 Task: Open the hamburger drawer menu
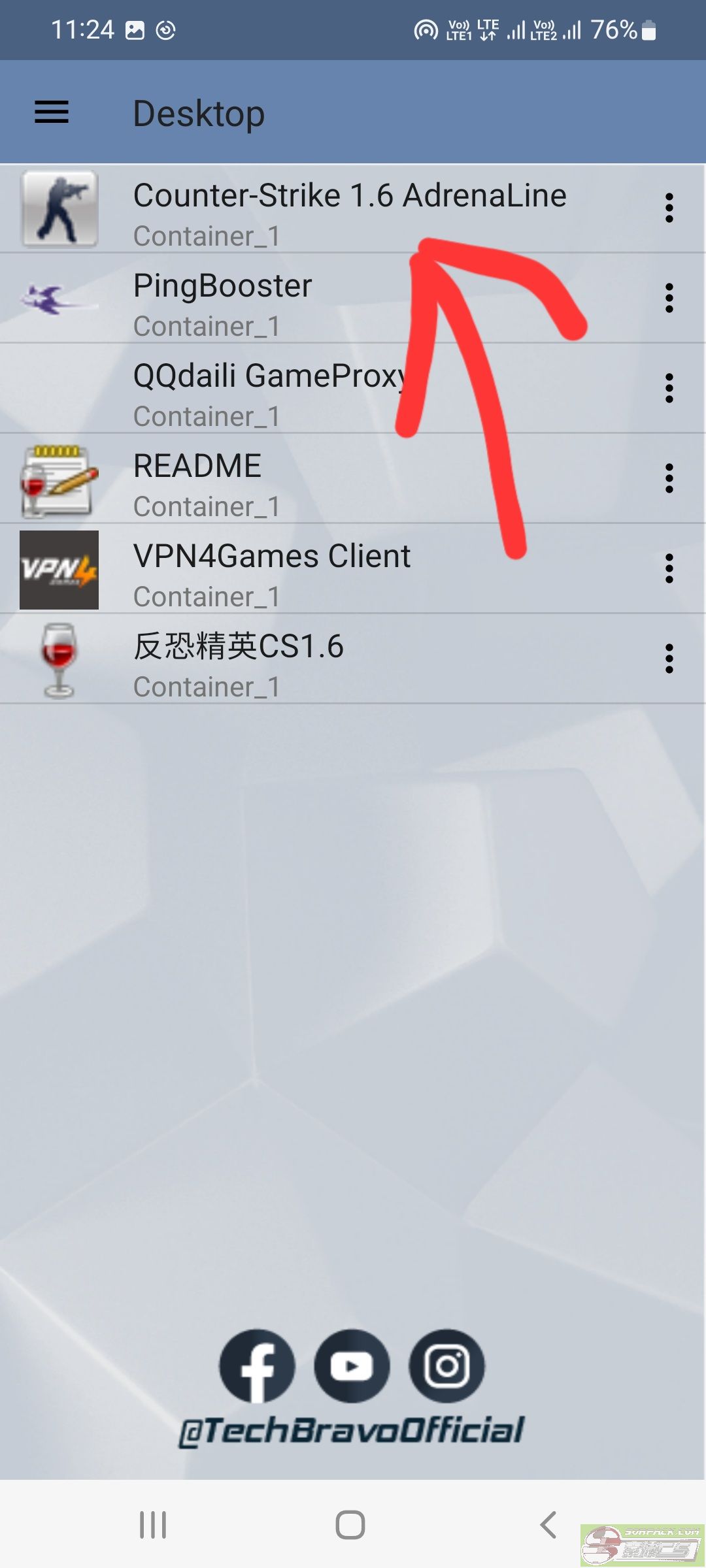(52, 112)
